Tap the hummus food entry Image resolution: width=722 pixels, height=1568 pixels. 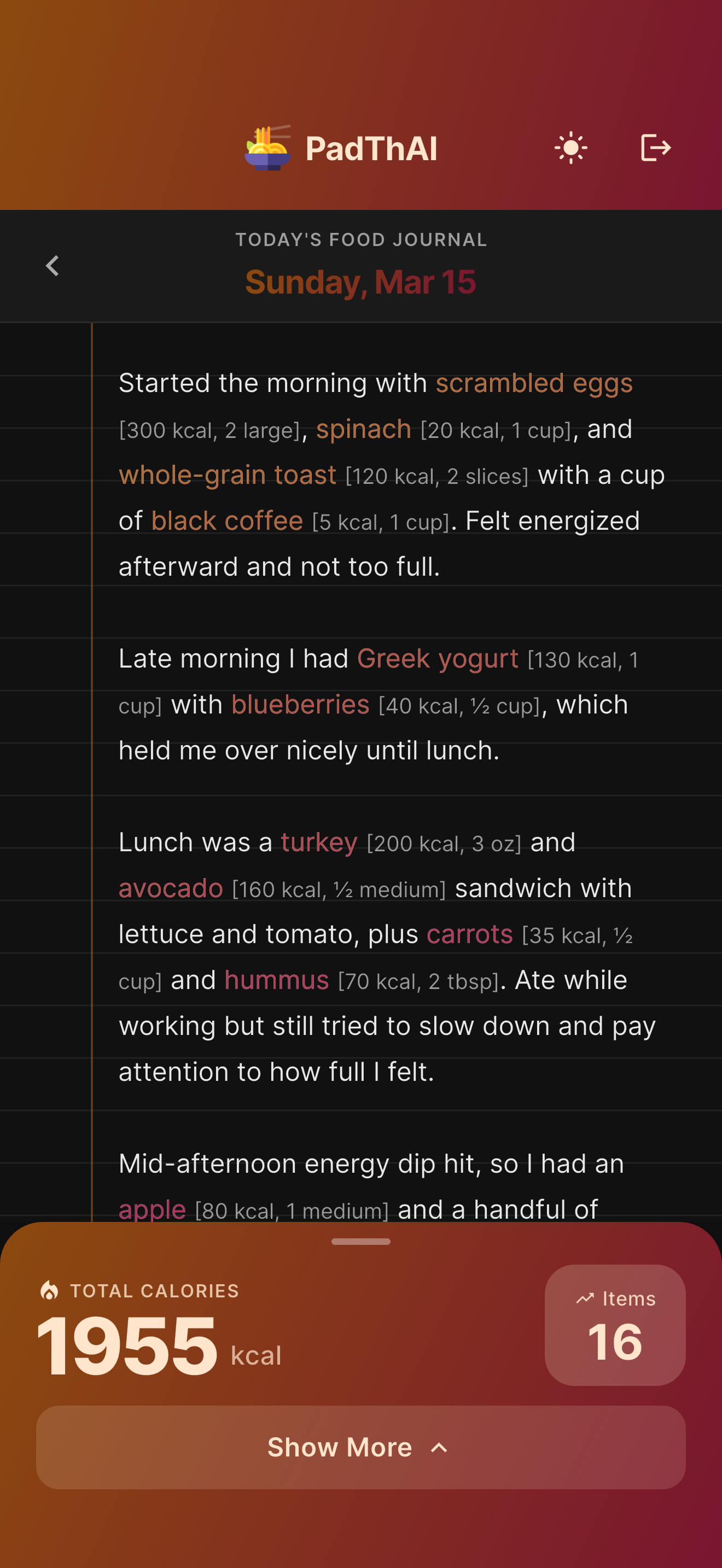pyautogui.click(x=276, y=980)
